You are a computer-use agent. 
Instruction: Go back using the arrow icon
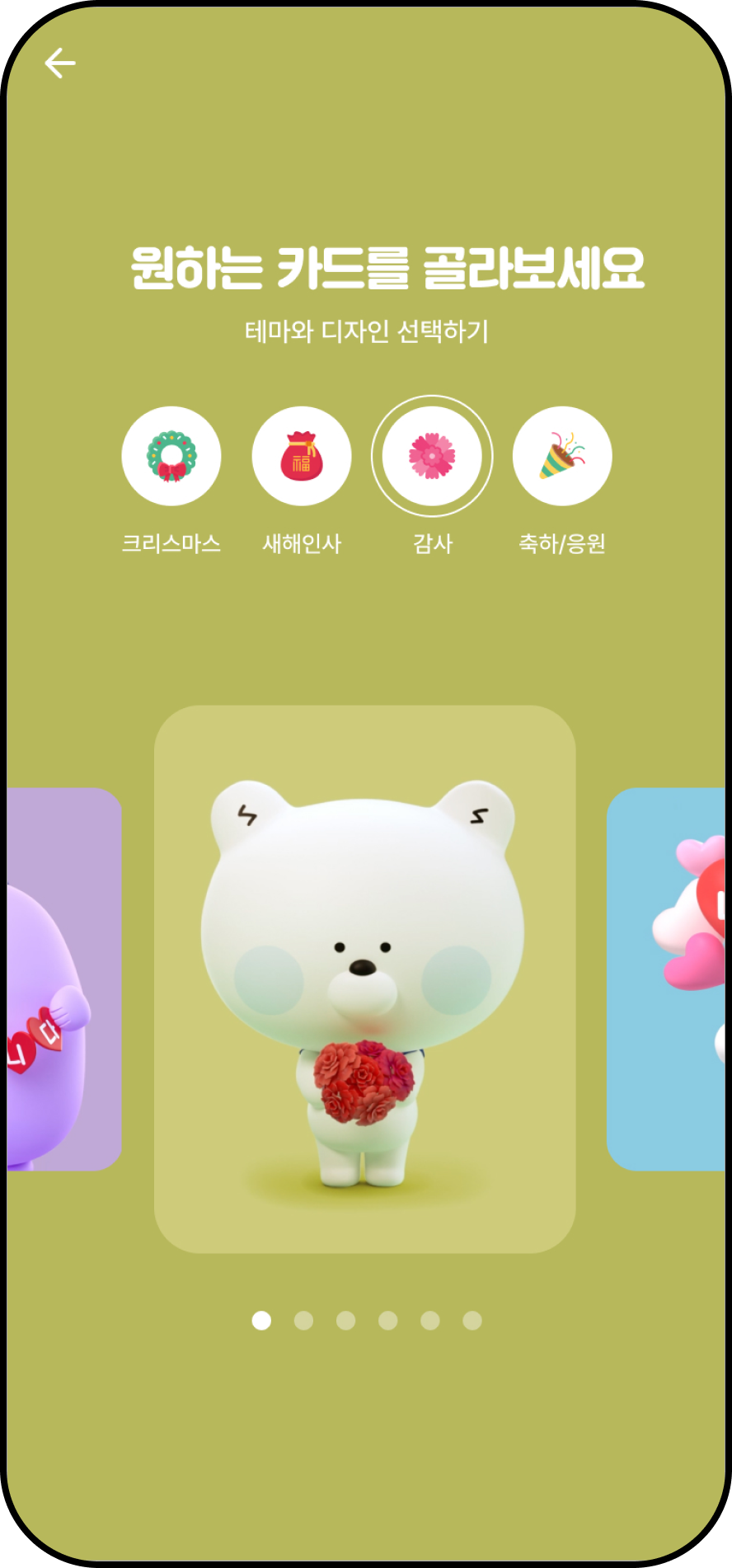59,63
